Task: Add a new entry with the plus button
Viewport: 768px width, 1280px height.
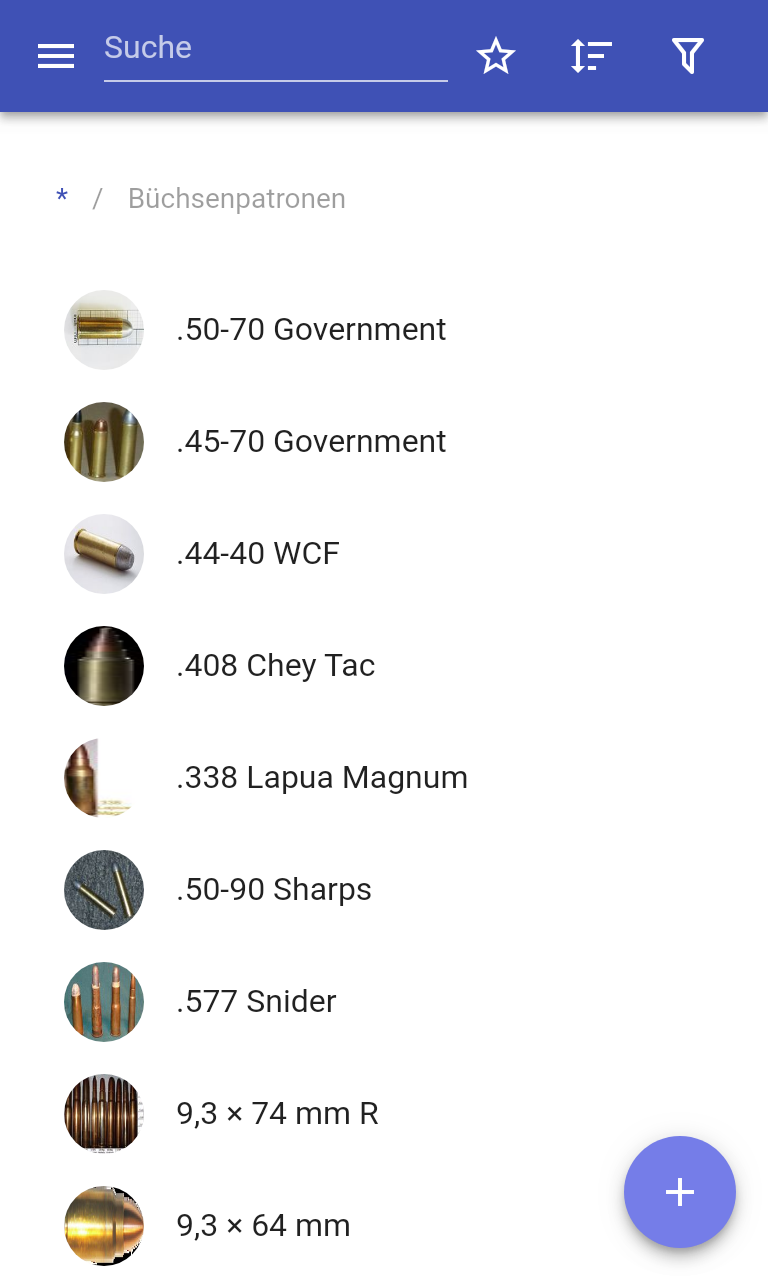Action: pos(680,1192)
